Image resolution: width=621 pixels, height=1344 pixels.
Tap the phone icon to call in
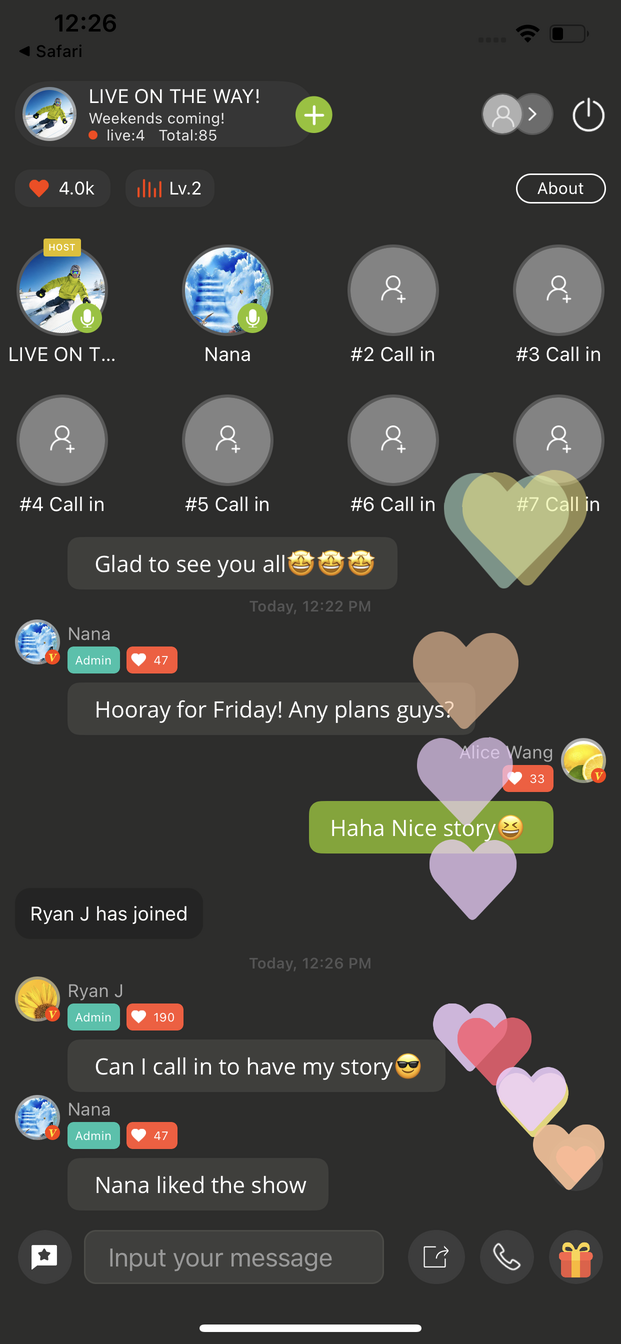[507, 1257]
